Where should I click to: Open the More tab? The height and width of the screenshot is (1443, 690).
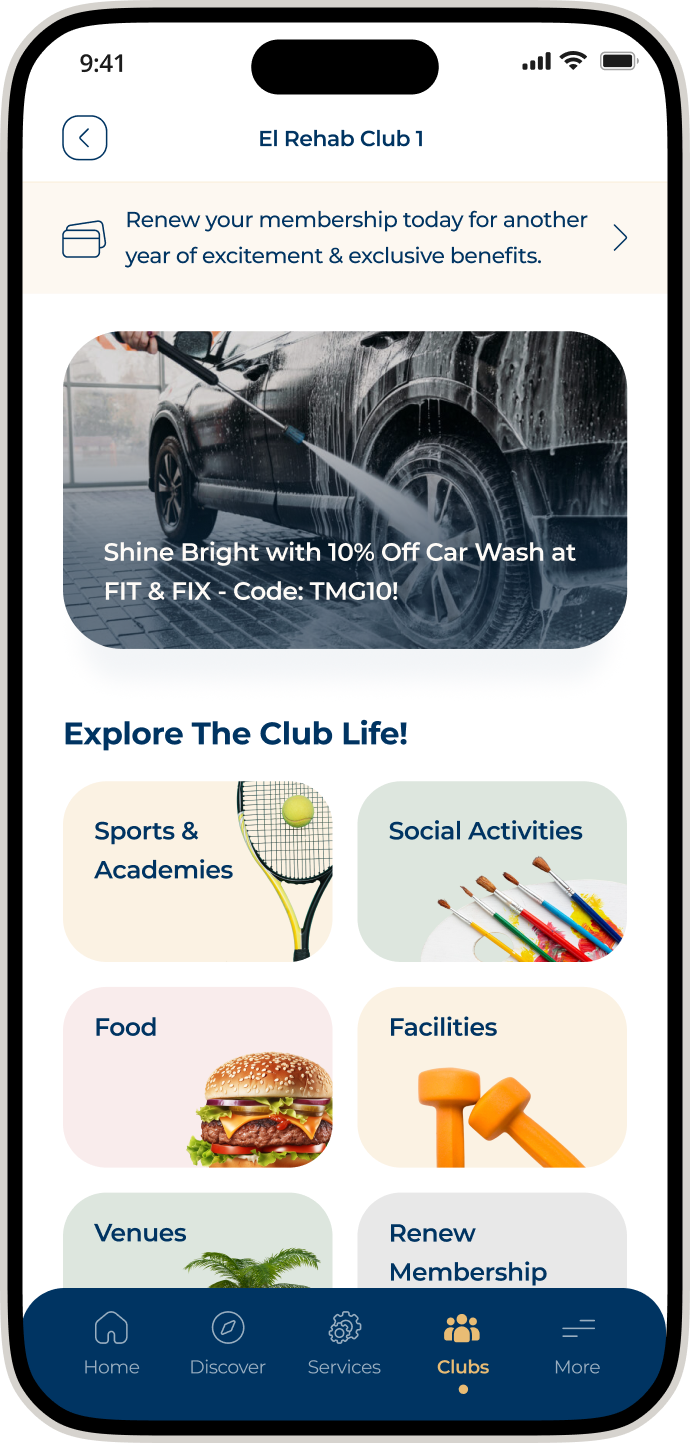(577, 1344)
